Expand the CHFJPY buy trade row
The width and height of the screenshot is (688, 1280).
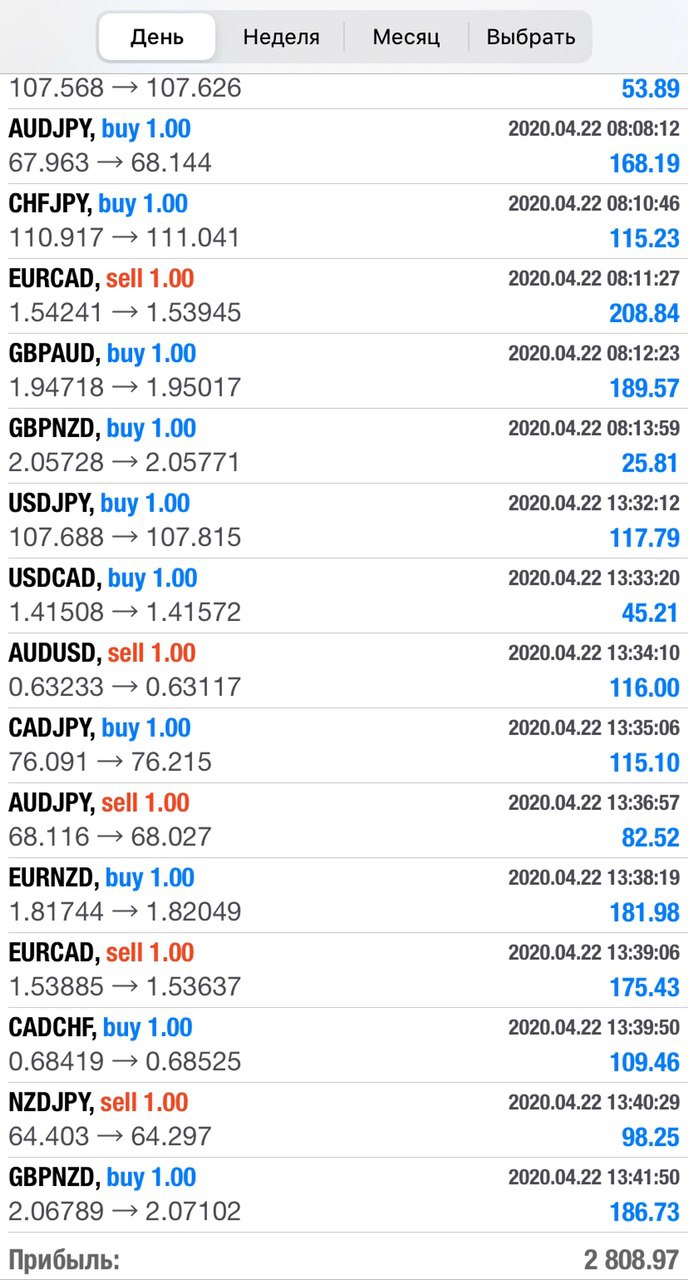[x=344, y=221]
